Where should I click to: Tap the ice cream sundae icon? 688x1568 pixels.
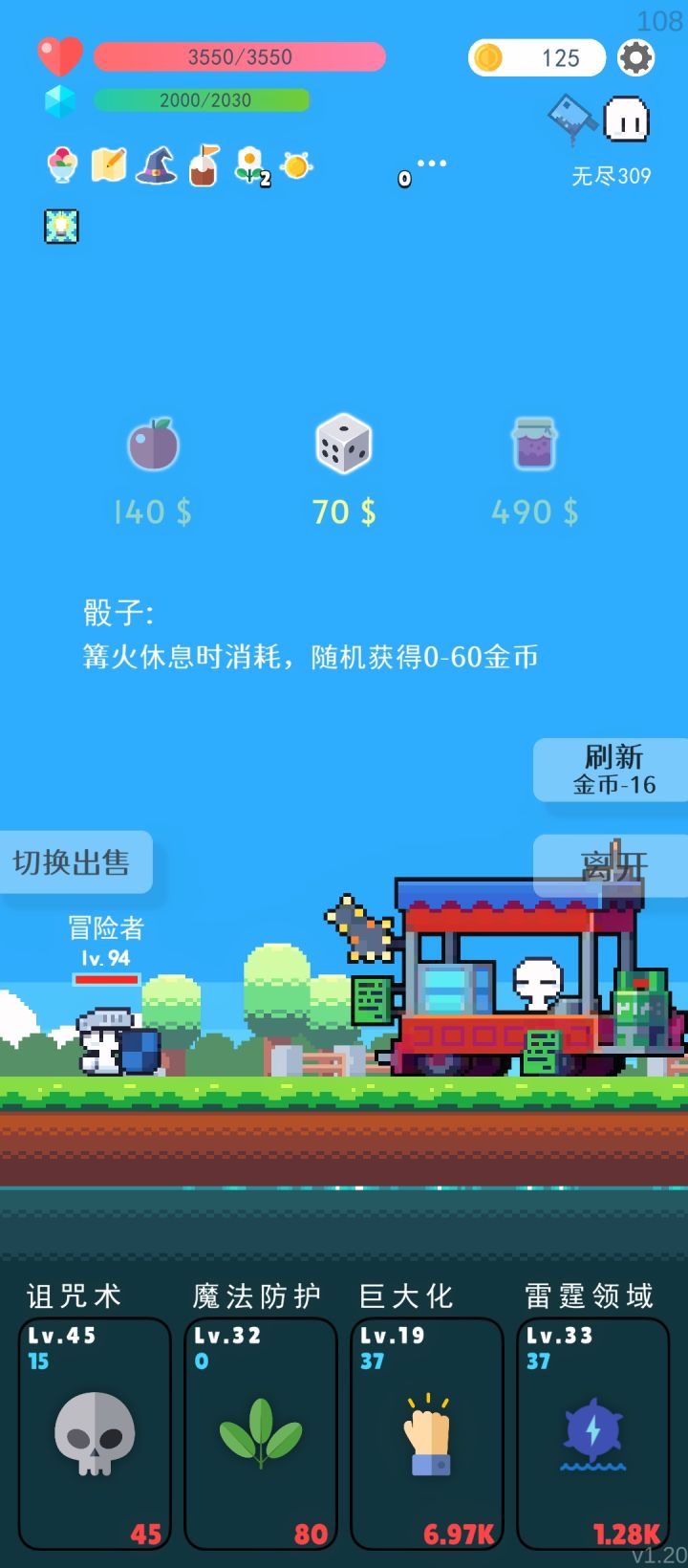[x=61, y=164]
